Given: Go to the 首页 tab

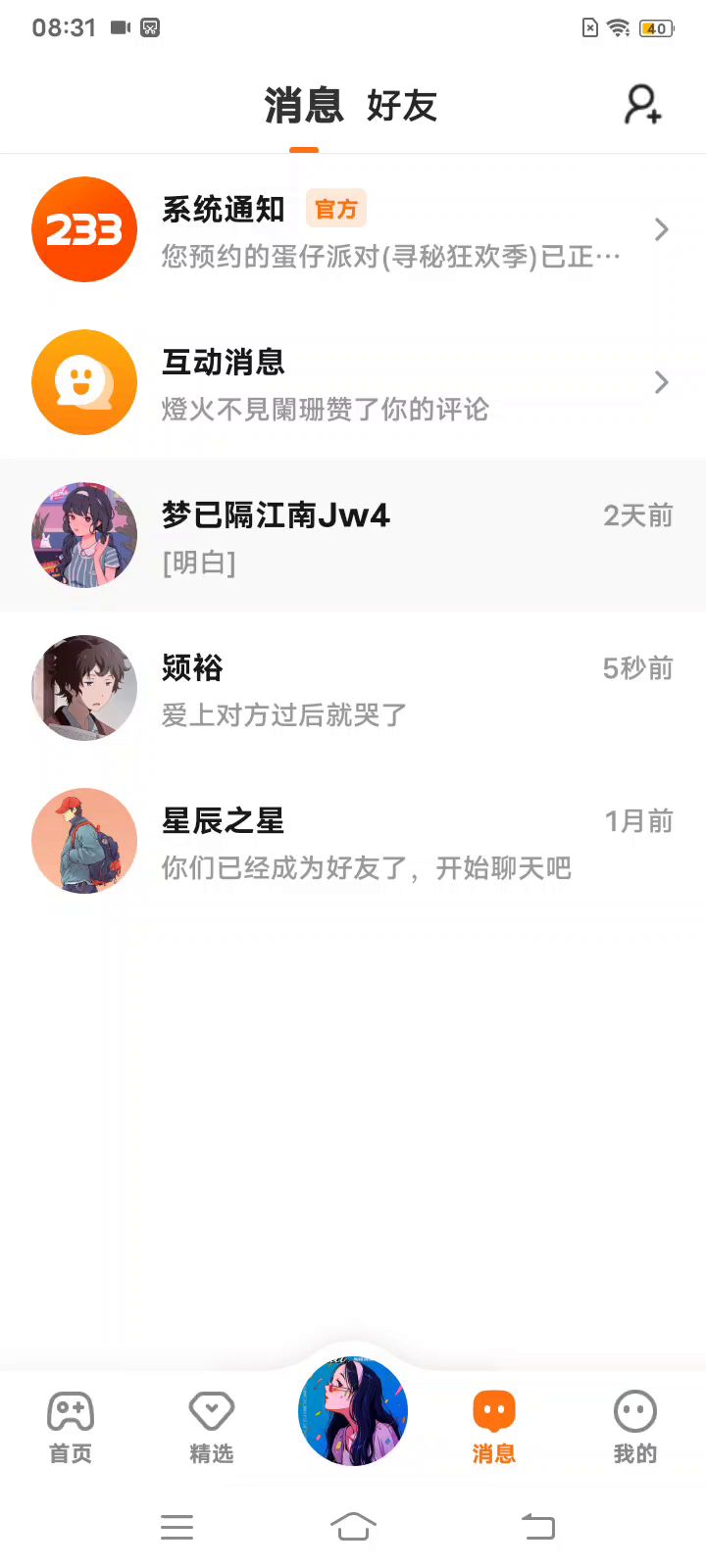Looking at the screenshot, I should click(x=71, y=1427).
